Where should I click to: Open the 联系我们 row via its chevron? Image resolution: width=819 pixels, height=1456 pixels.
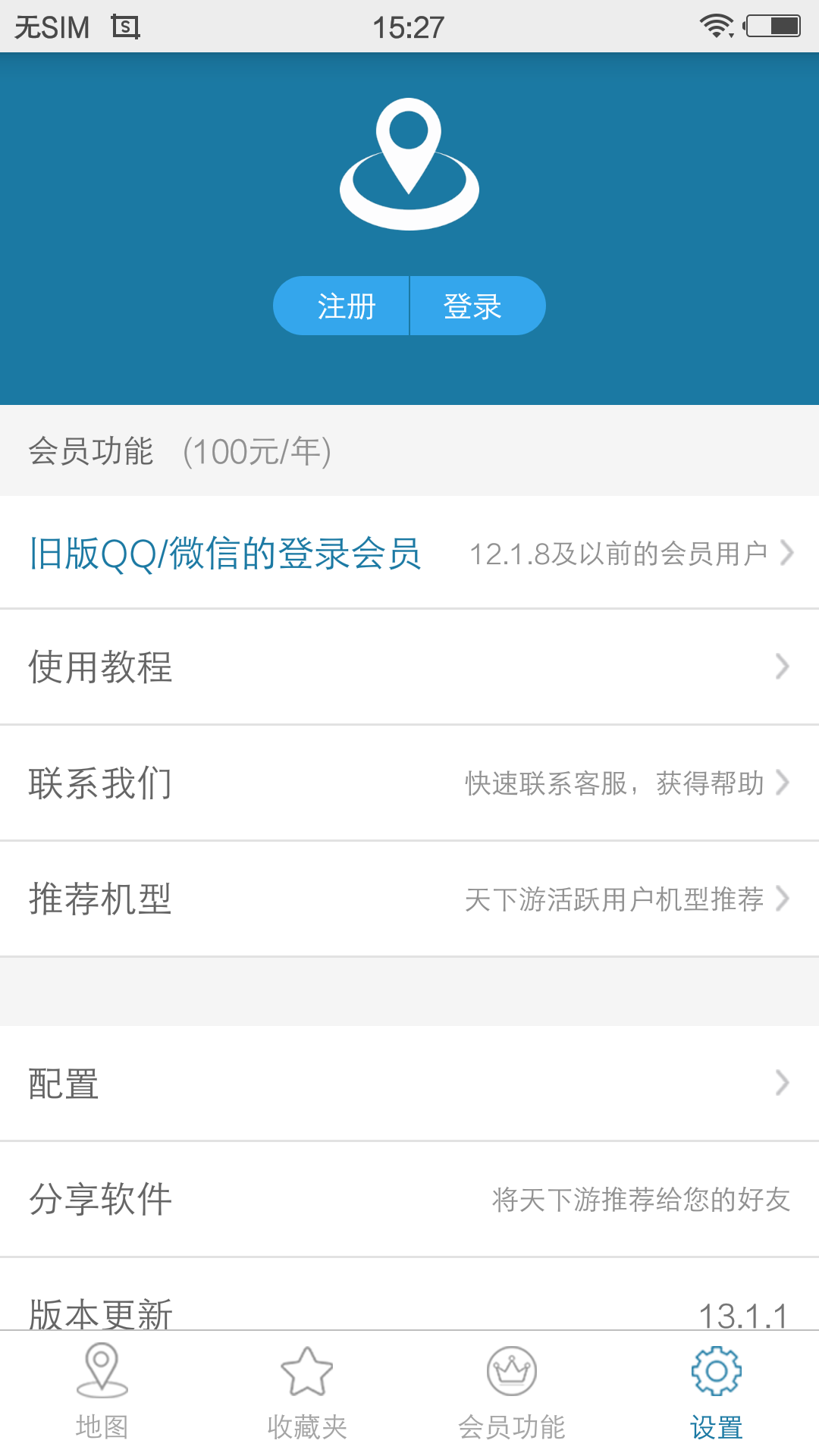(x=783, y=783)
